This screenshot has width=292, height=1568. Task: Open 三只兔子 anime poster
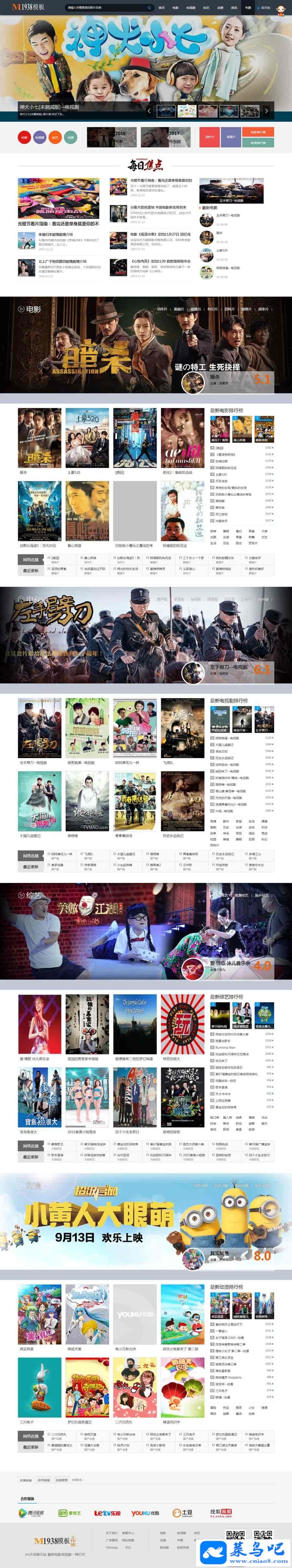tap(40, 1387)
